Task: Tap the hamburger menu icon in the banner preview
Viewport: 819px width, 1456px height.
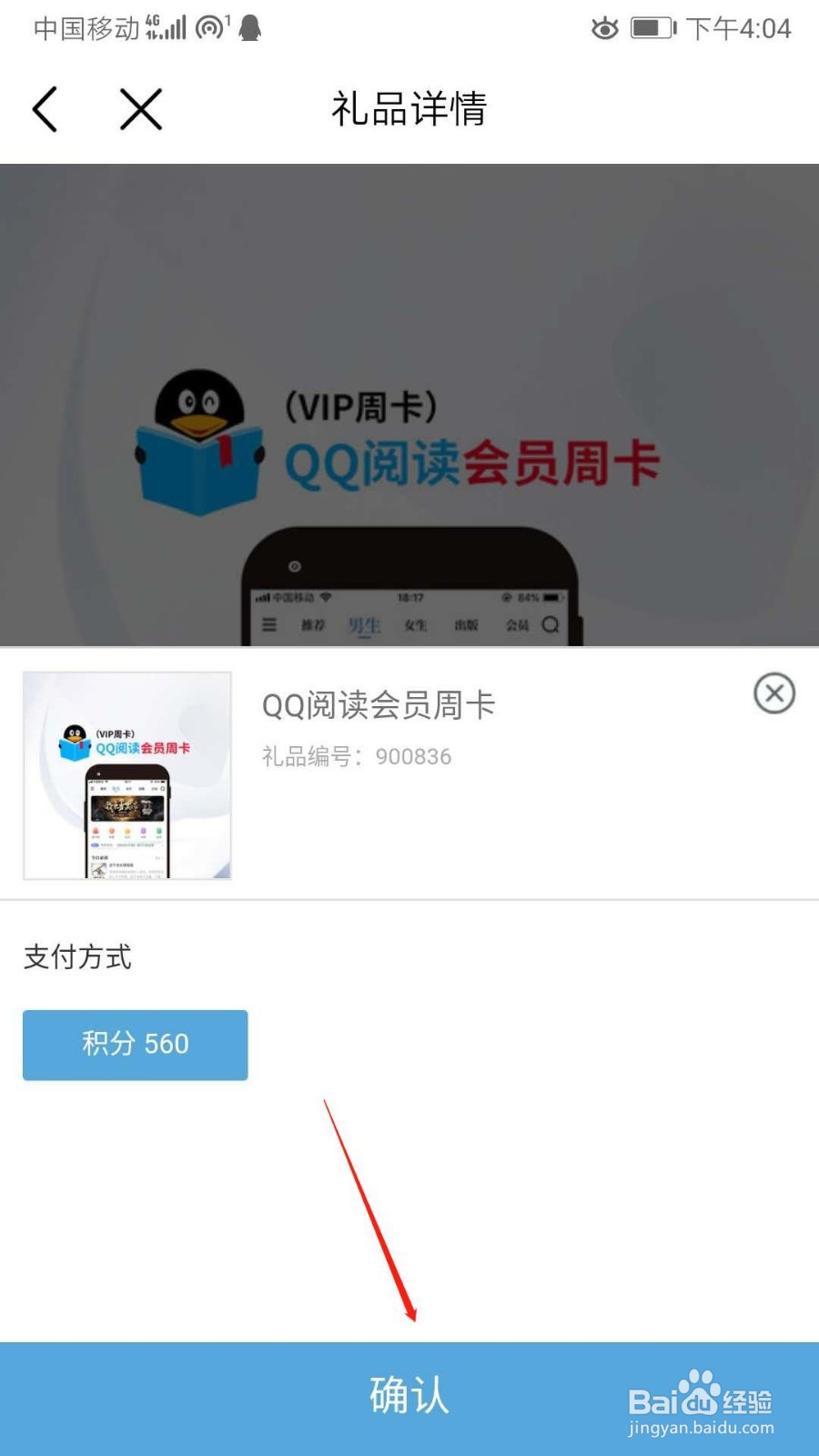Action: coord(268,625)
